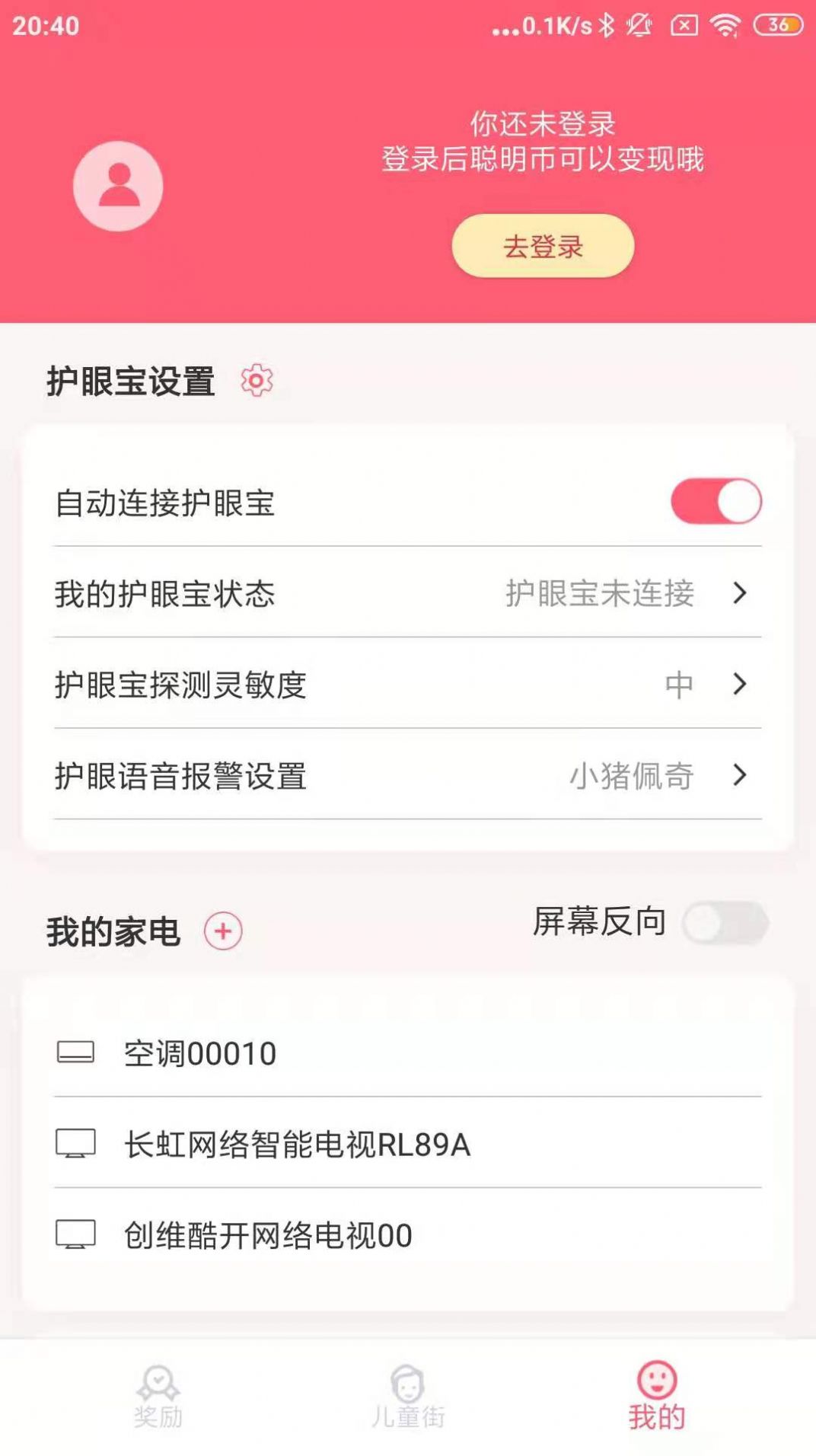
Task: Open 护眼语音报警设置 voice options
Action: coord(408,777)
